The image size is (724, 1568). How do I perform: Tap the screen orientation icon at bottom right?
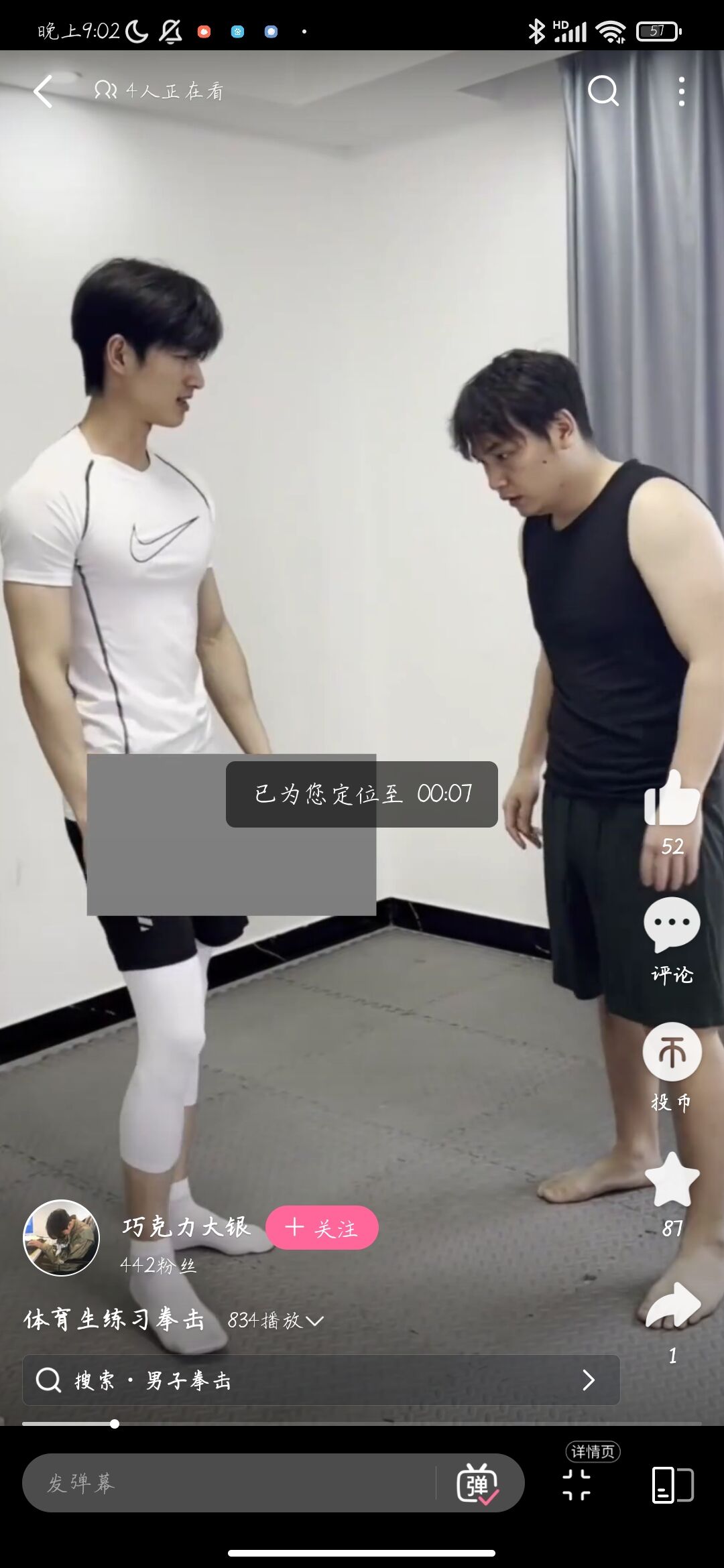[x=672, y=1484]
